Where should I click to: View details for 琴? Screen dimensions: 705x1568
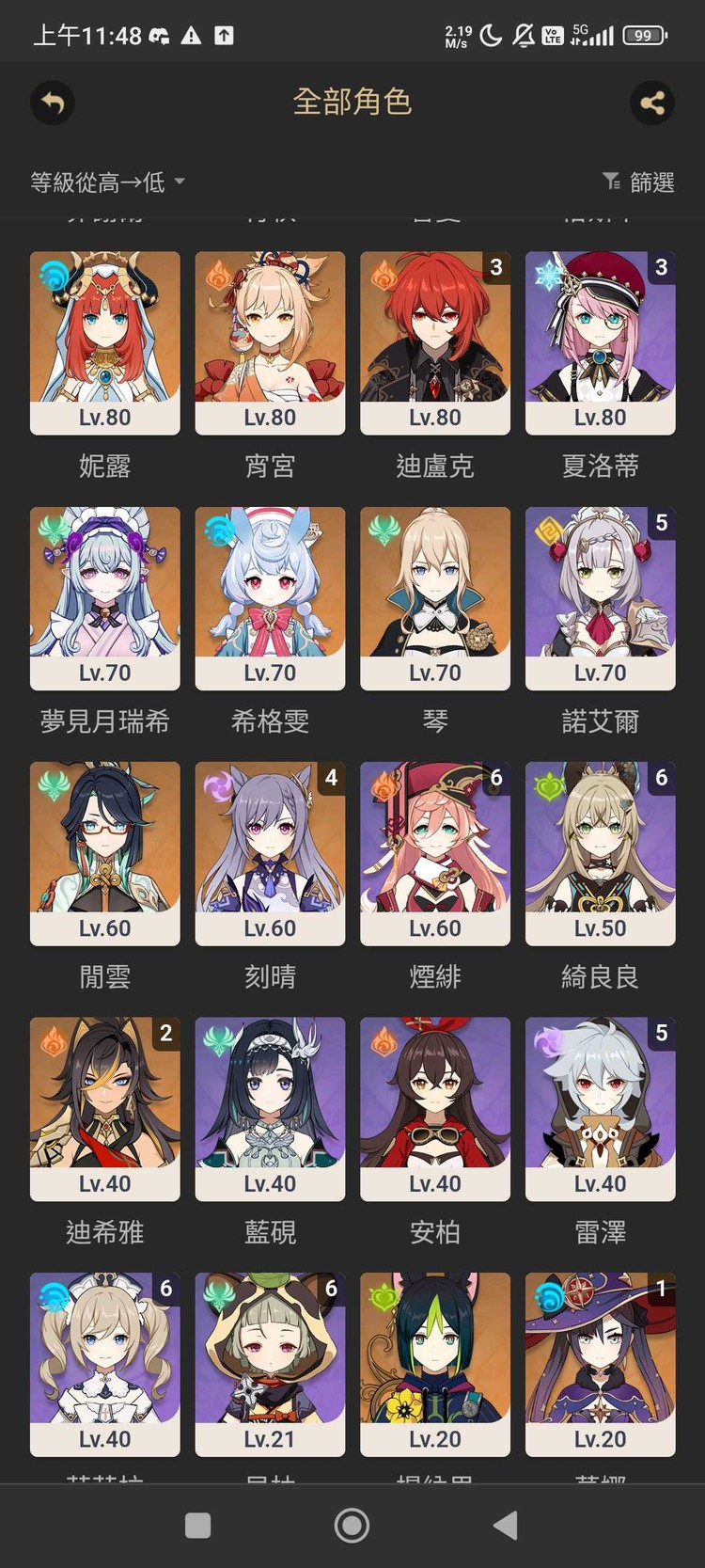[x=435, y=598]
